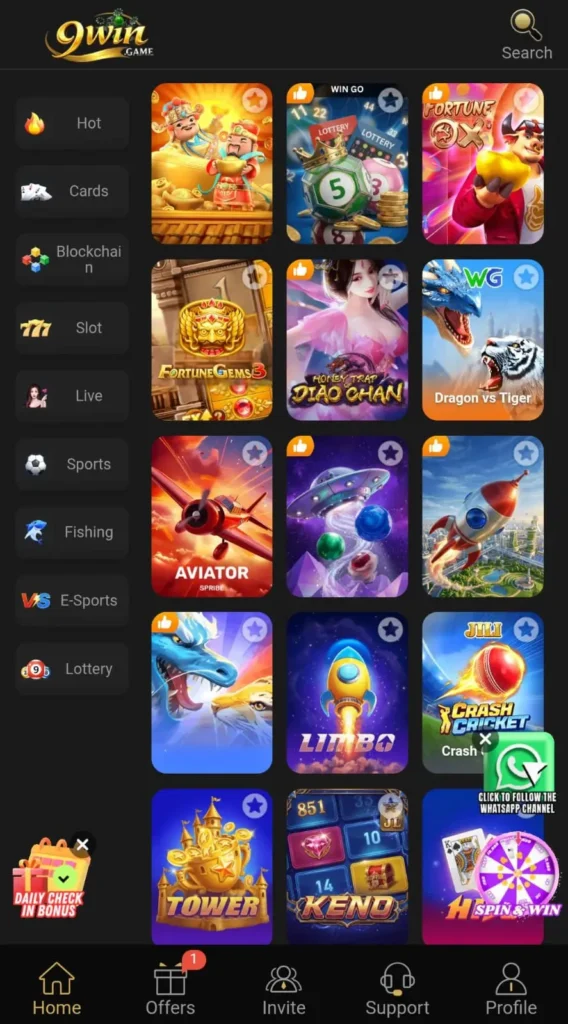
Task: Open the Spin & Win wheel
Action: [x=518, y=874]
